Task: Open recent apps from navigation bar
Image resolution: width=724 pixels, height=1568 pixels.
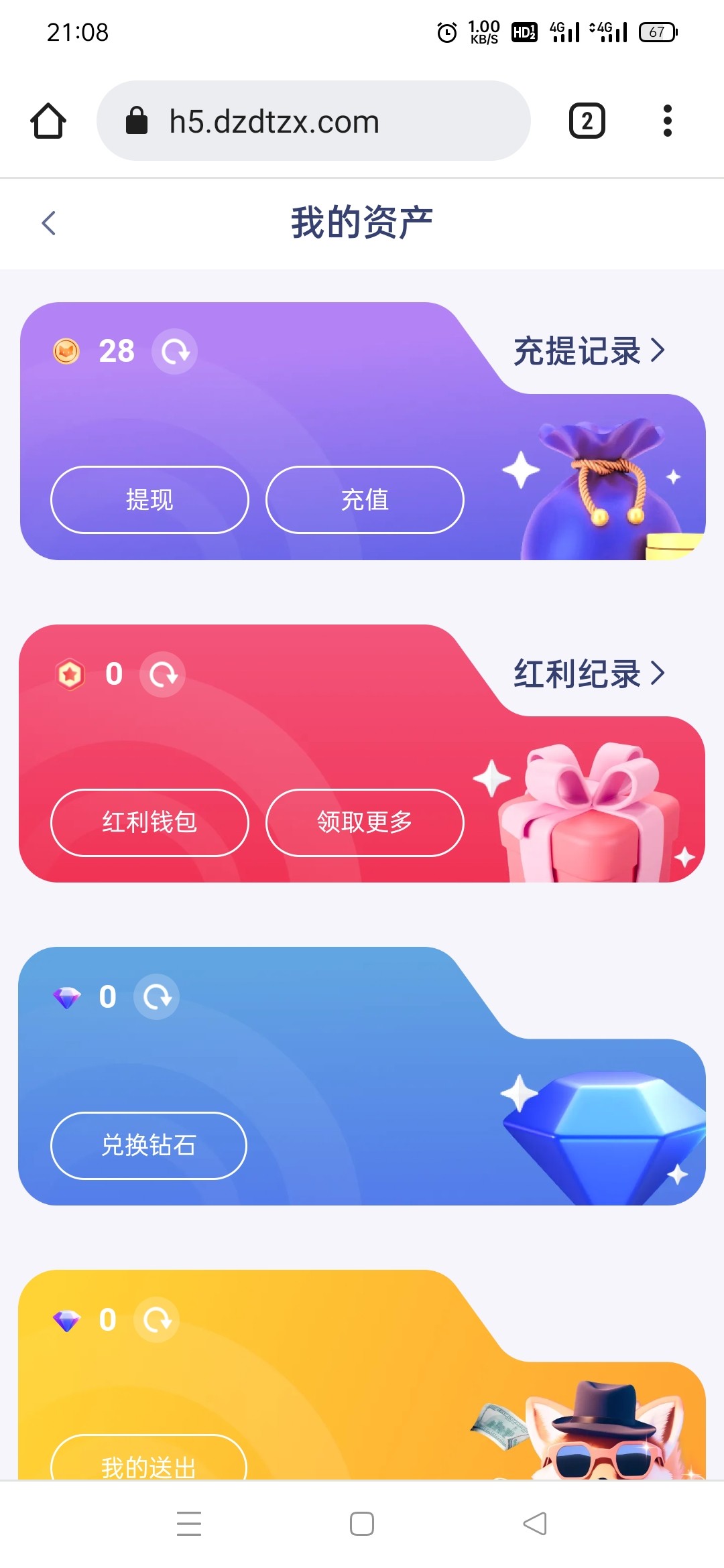Action: coord(189,1524)
